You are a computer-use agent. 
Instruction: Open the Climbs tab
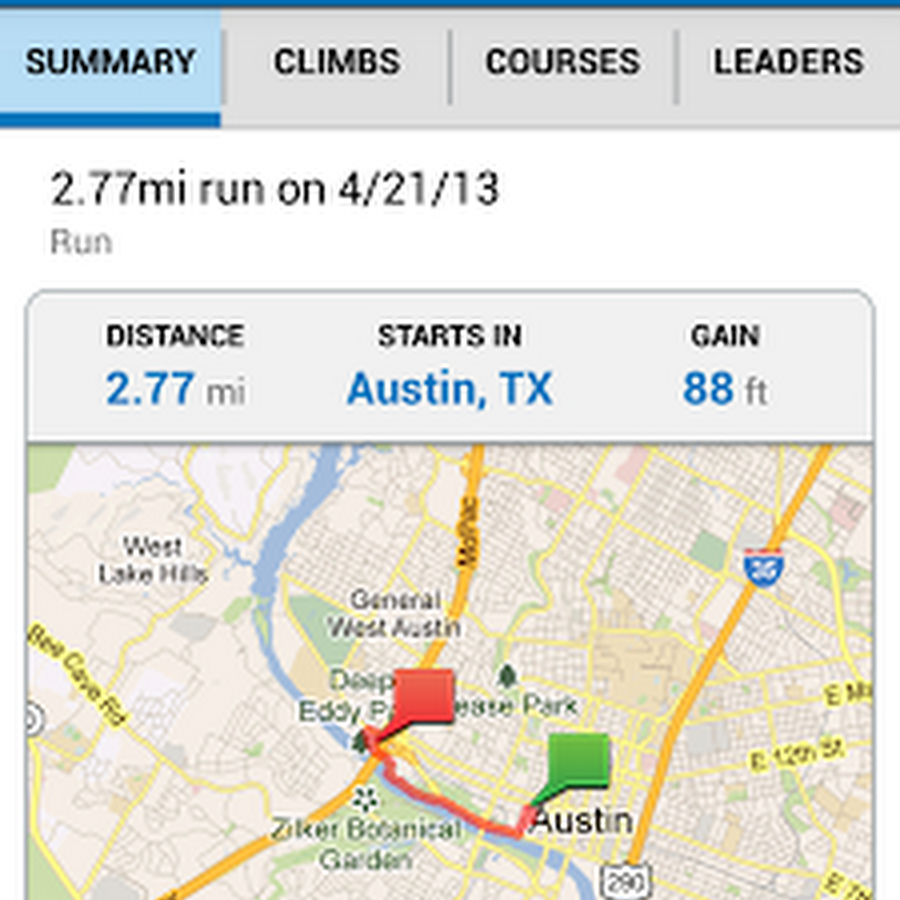pos(337,62)
